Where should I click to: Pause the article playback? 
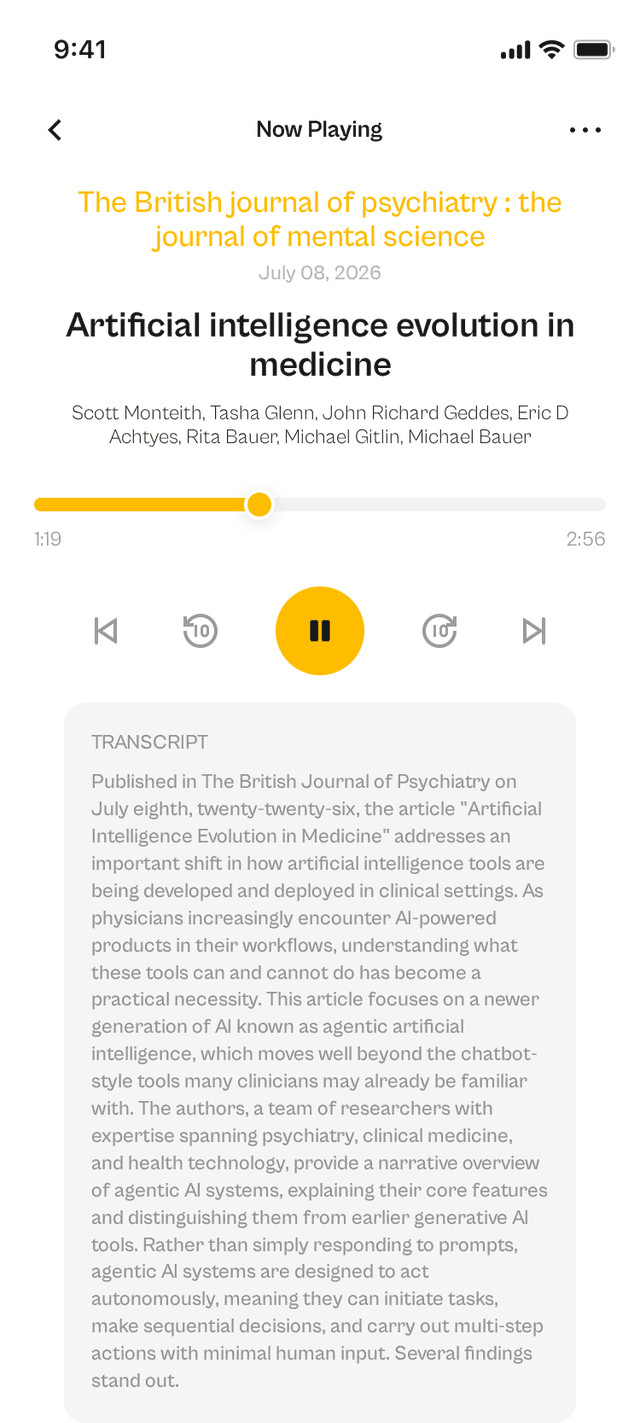320,631
